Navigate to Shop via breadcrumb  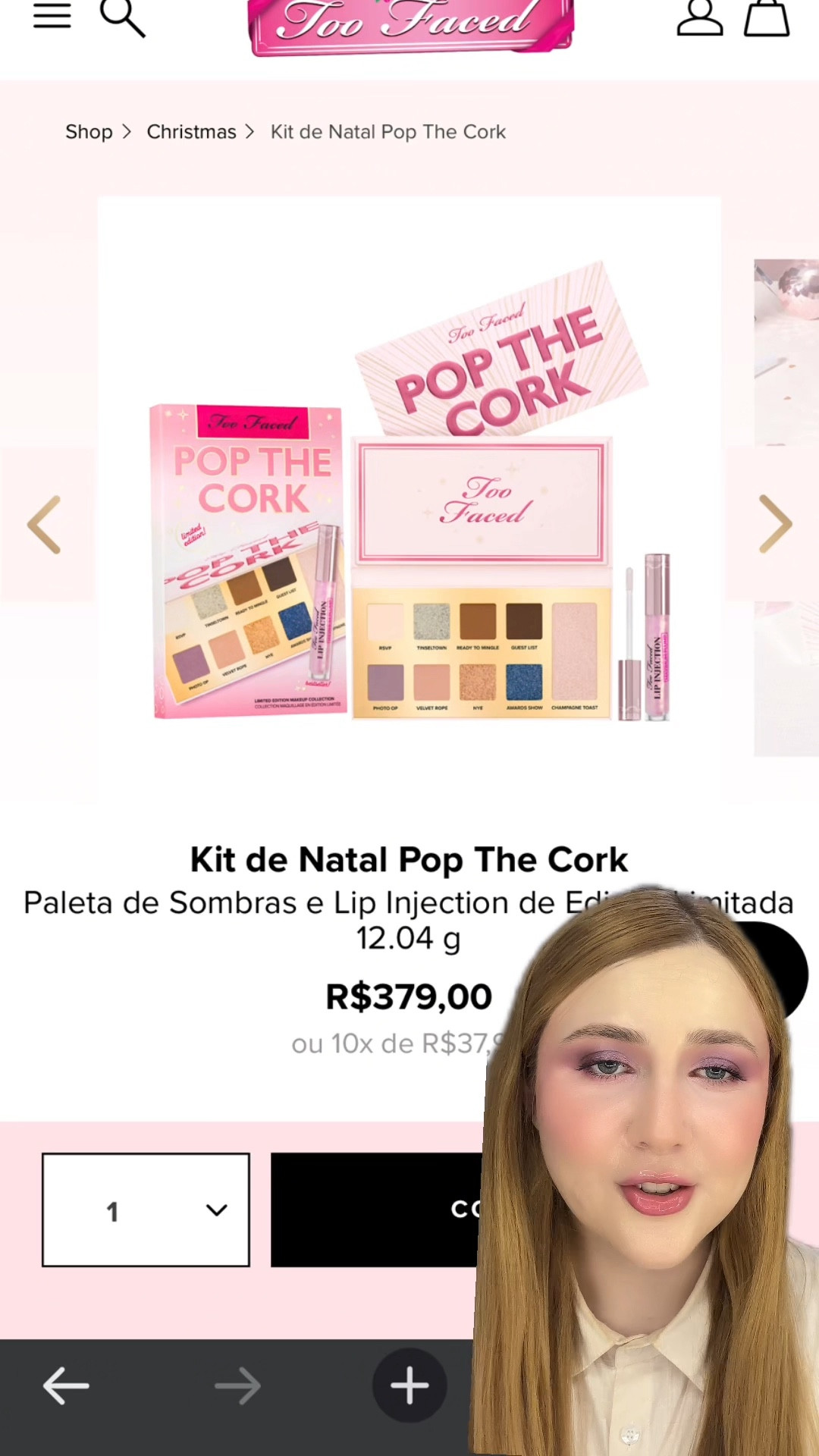tap(89, 131)
